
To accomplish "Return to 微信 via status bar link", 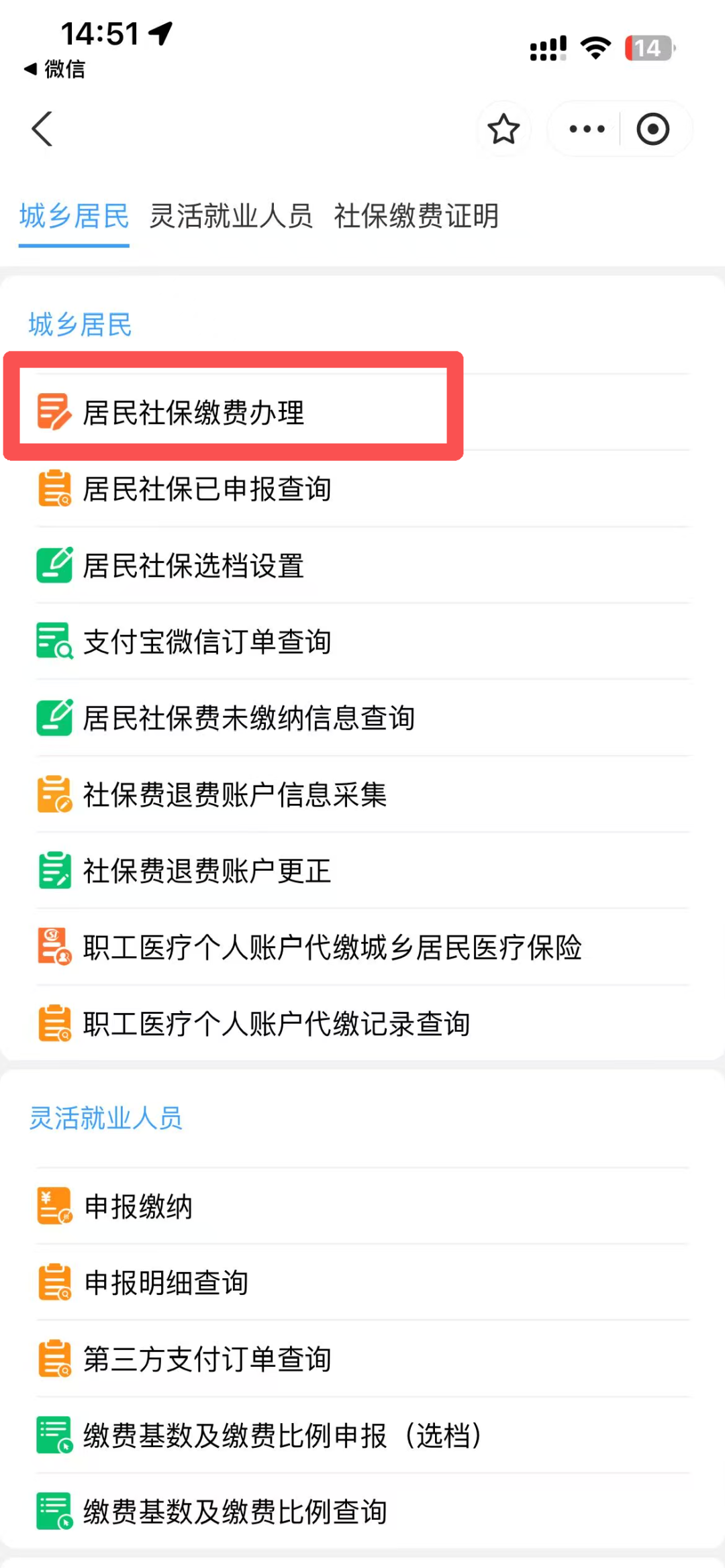I will 55,68.
